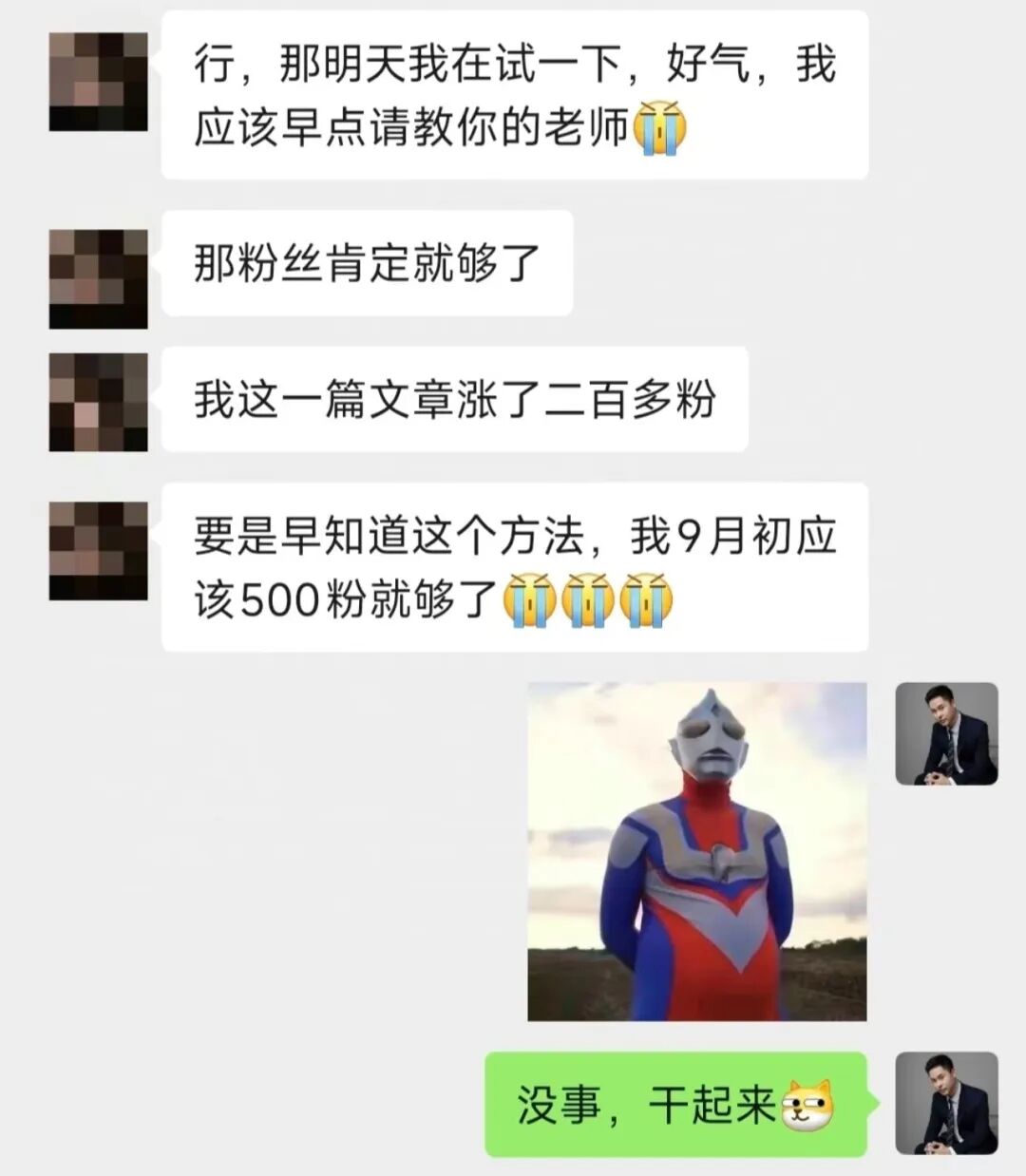View profile from avatar beside 要是早知道这个方法
Viewport: 1026px width, 1176px height.
[x=98, y=551]
